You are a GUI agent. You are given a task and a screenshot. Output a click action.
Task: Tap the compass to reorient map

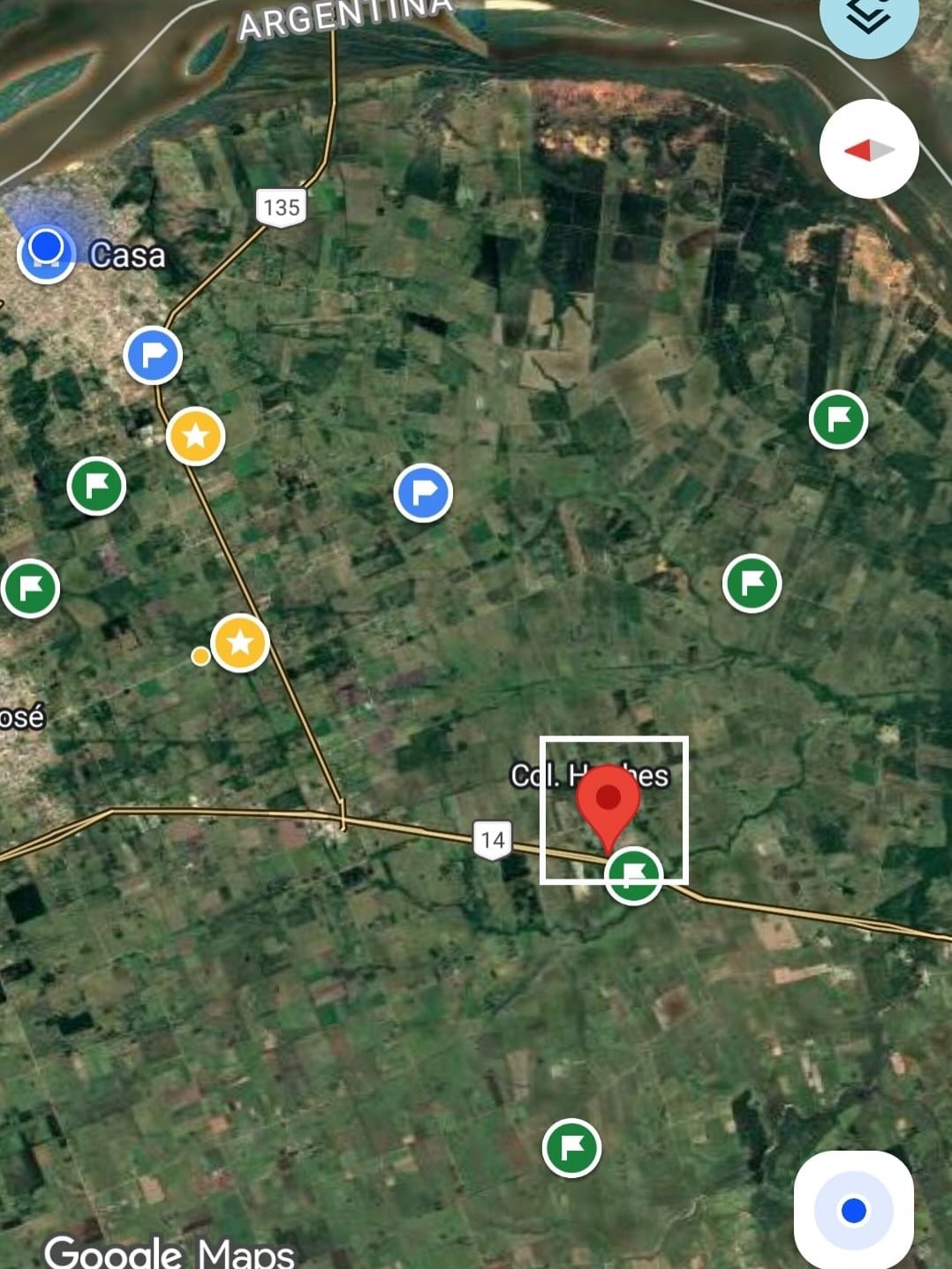(869, 149)
